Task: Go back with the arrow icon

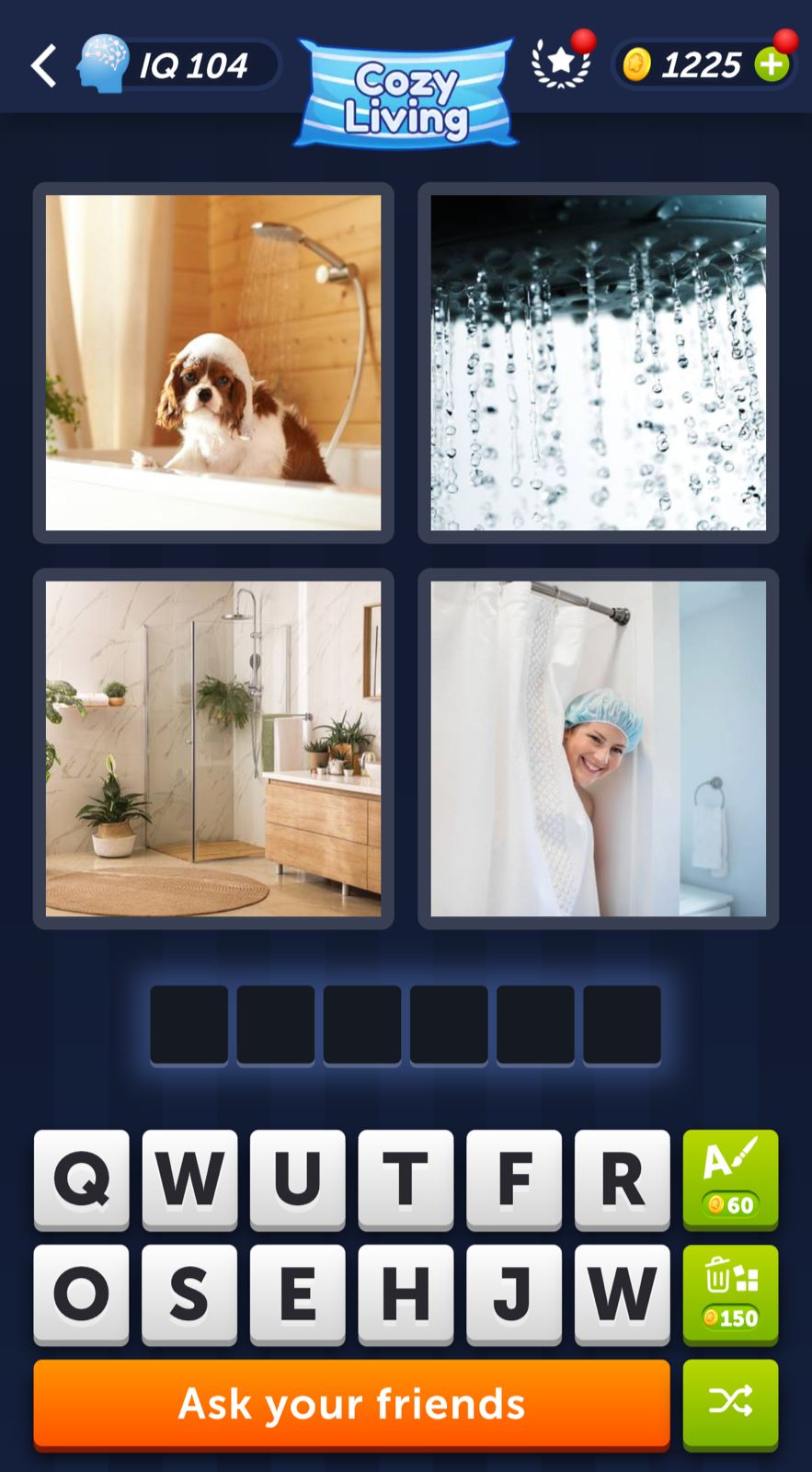Action: (43, 65)
